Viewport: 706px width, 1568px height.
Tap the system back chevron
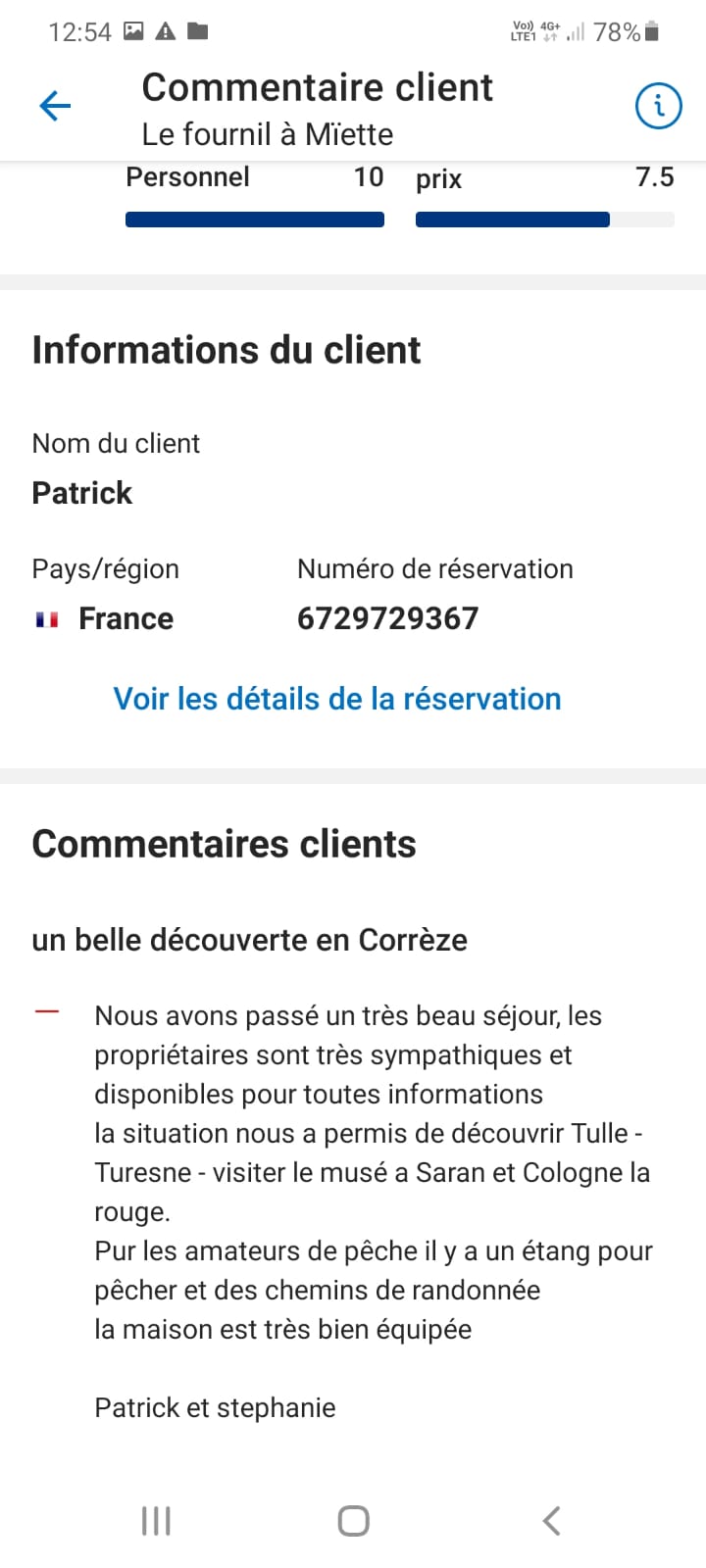coord(551,1521)
